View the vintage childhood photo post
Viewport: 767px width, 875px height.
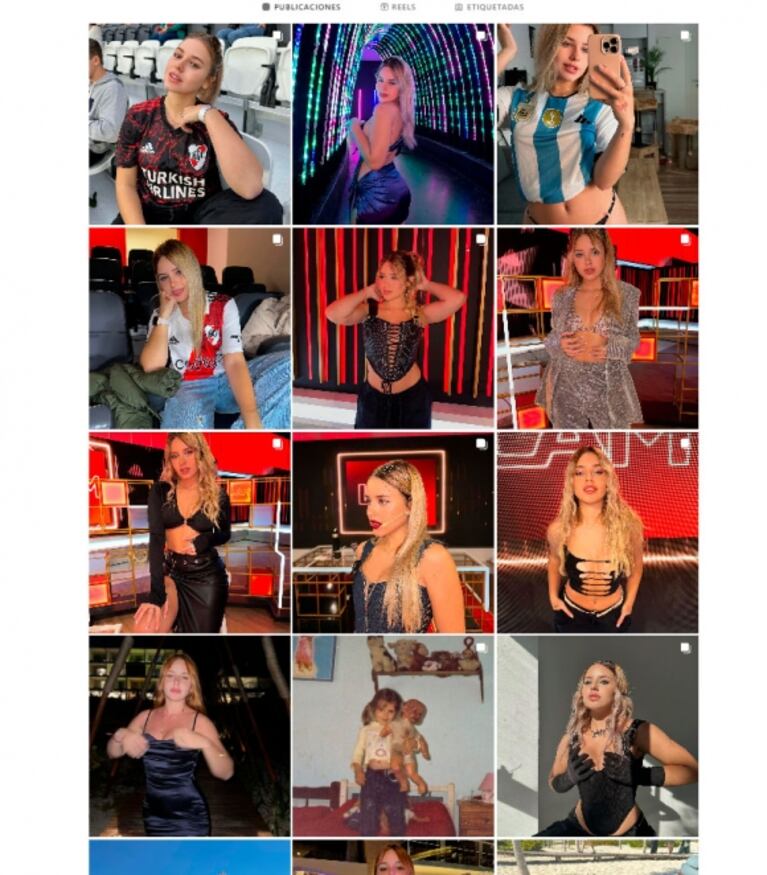pyautogui.click(x=393, y=736)
